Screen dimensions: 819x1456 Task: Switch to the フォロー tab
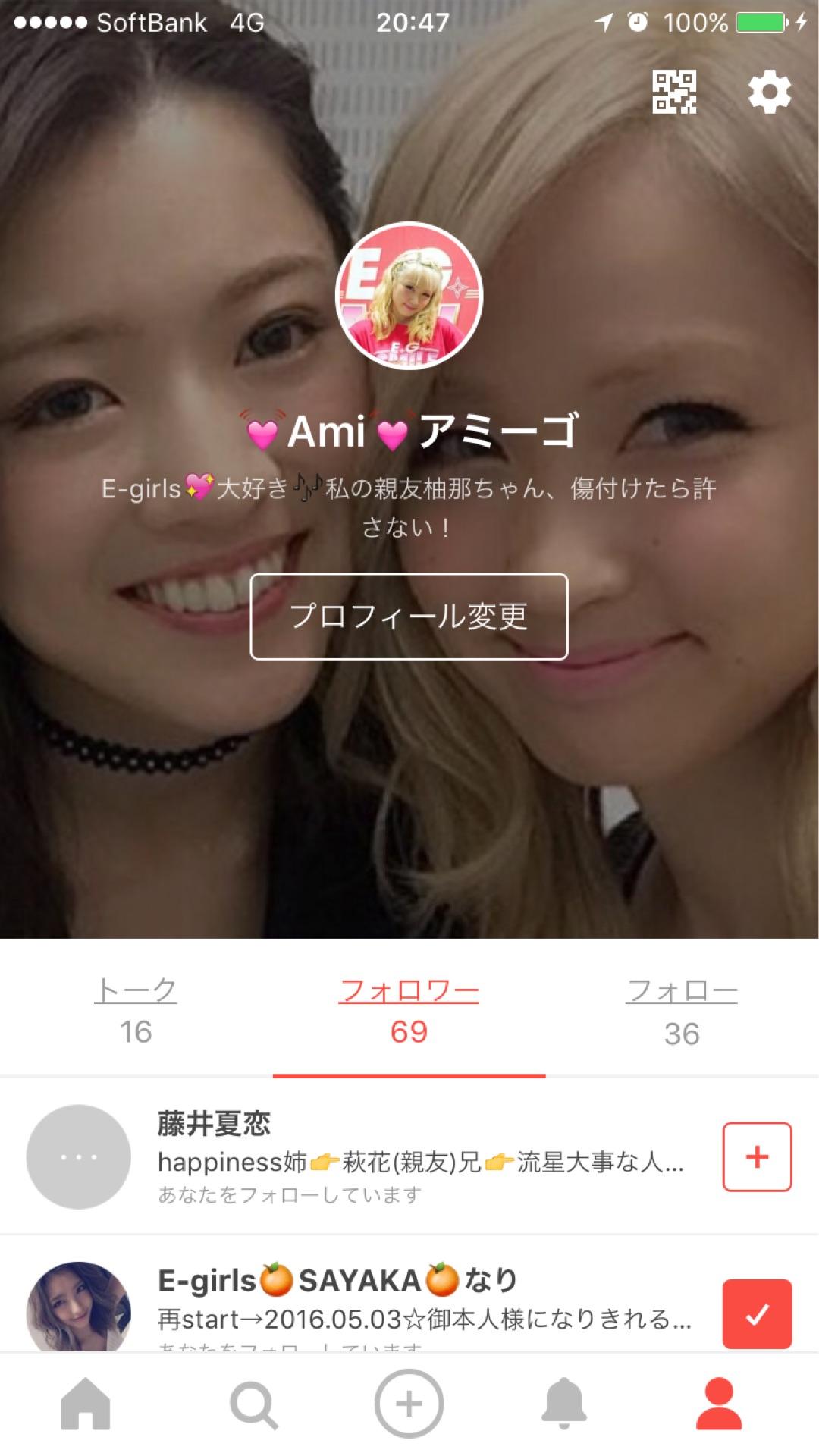(x=681, y=1010)
